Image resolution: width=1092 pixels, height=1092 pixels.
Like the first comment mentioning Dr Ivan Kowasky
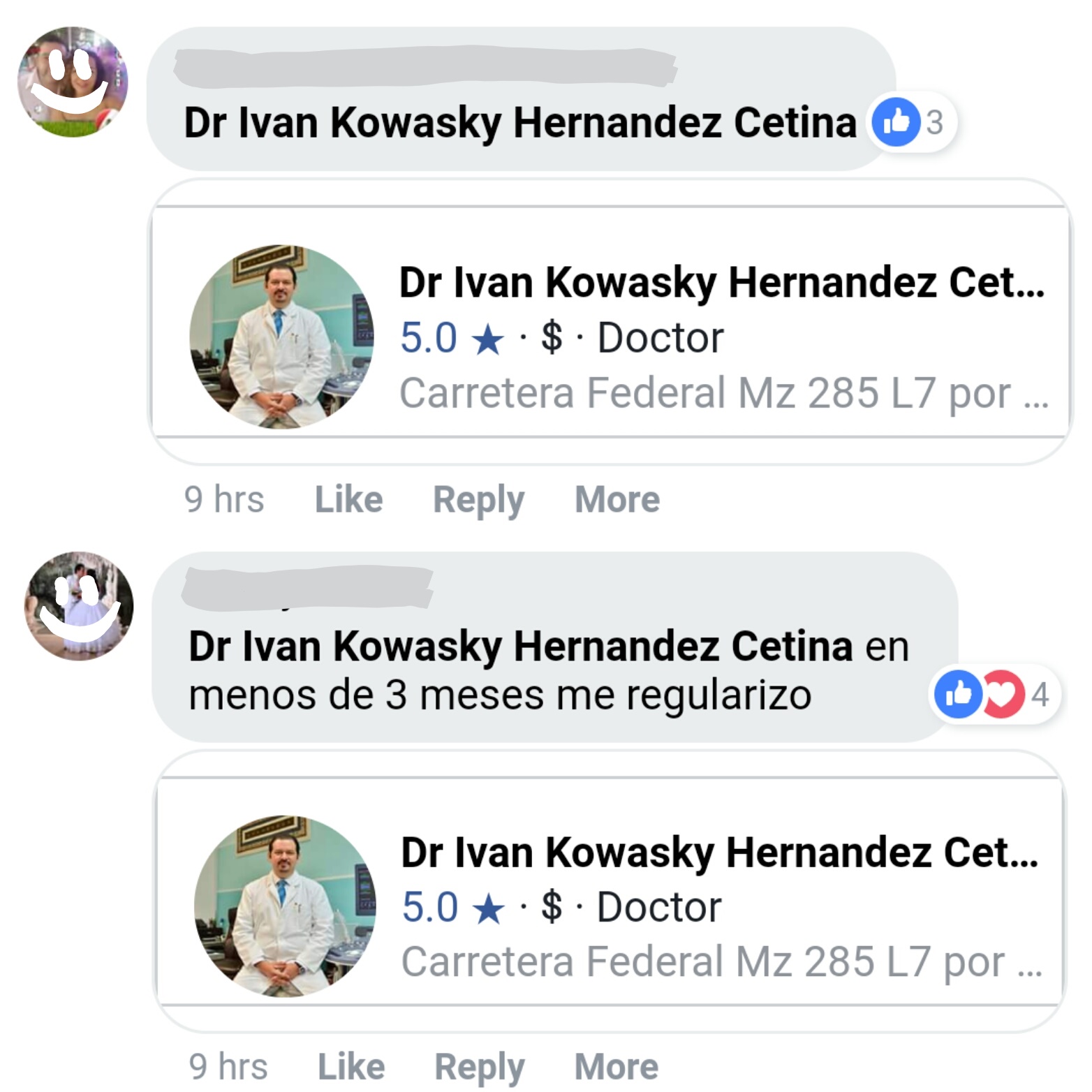click(348, 499)
